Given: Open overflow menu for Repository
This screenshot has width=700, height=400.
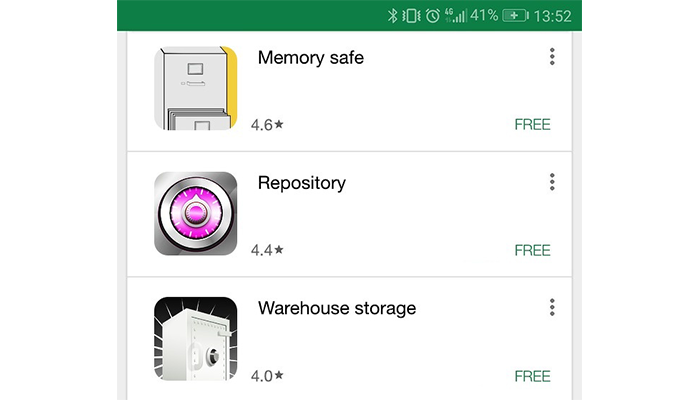Looking at the screenshot, I should [552, 182].
